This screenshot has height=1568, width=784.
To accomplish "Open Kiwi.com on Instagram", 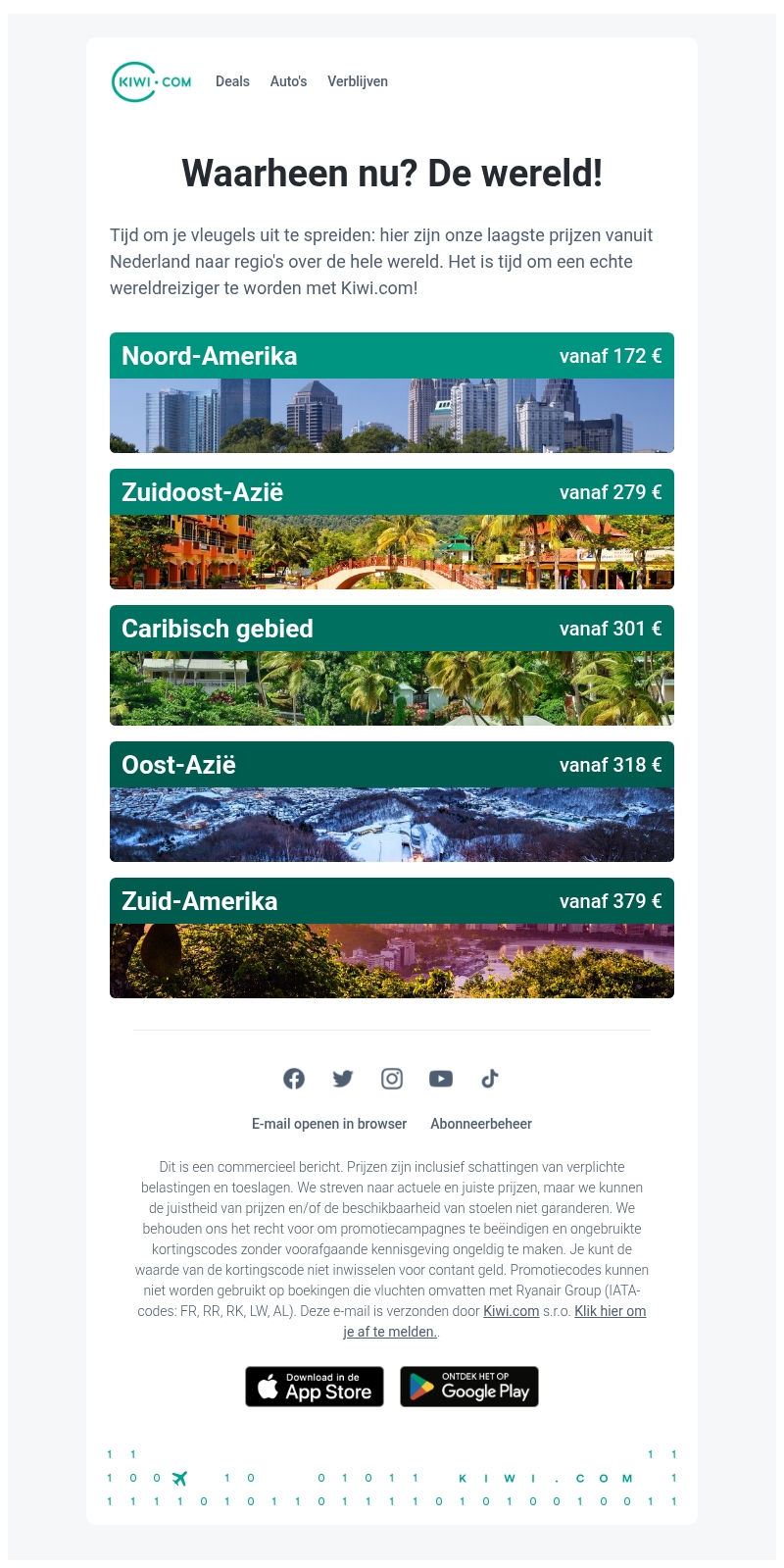I will click(392, 1079).
